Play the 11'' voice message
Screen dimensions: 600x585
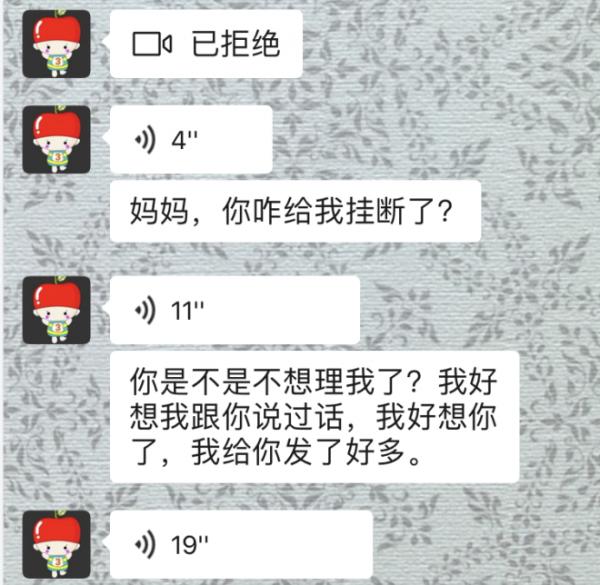click(234, 310)
